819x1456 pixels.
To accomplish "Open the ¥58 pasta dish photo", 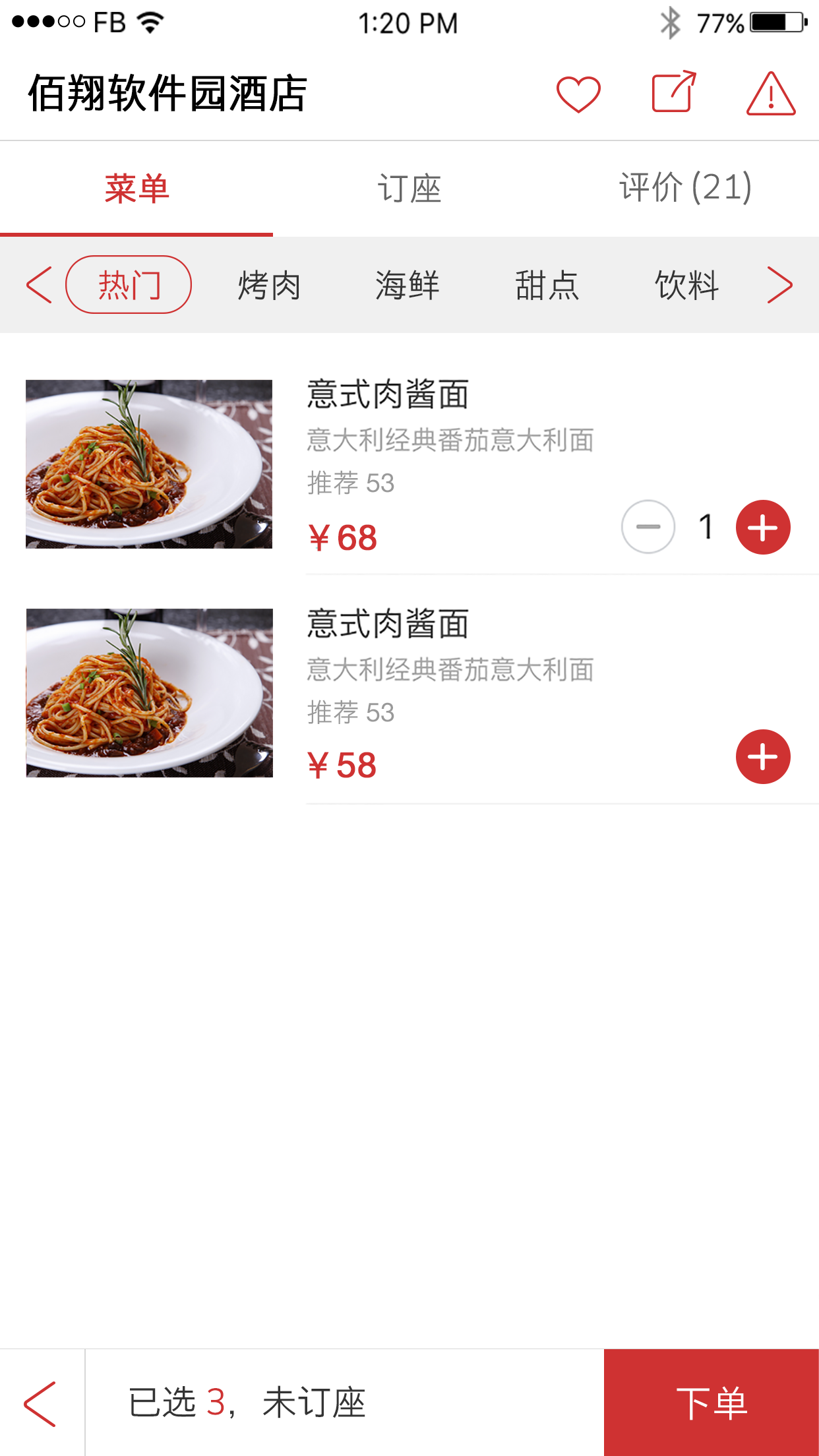I will coord(149,692).
